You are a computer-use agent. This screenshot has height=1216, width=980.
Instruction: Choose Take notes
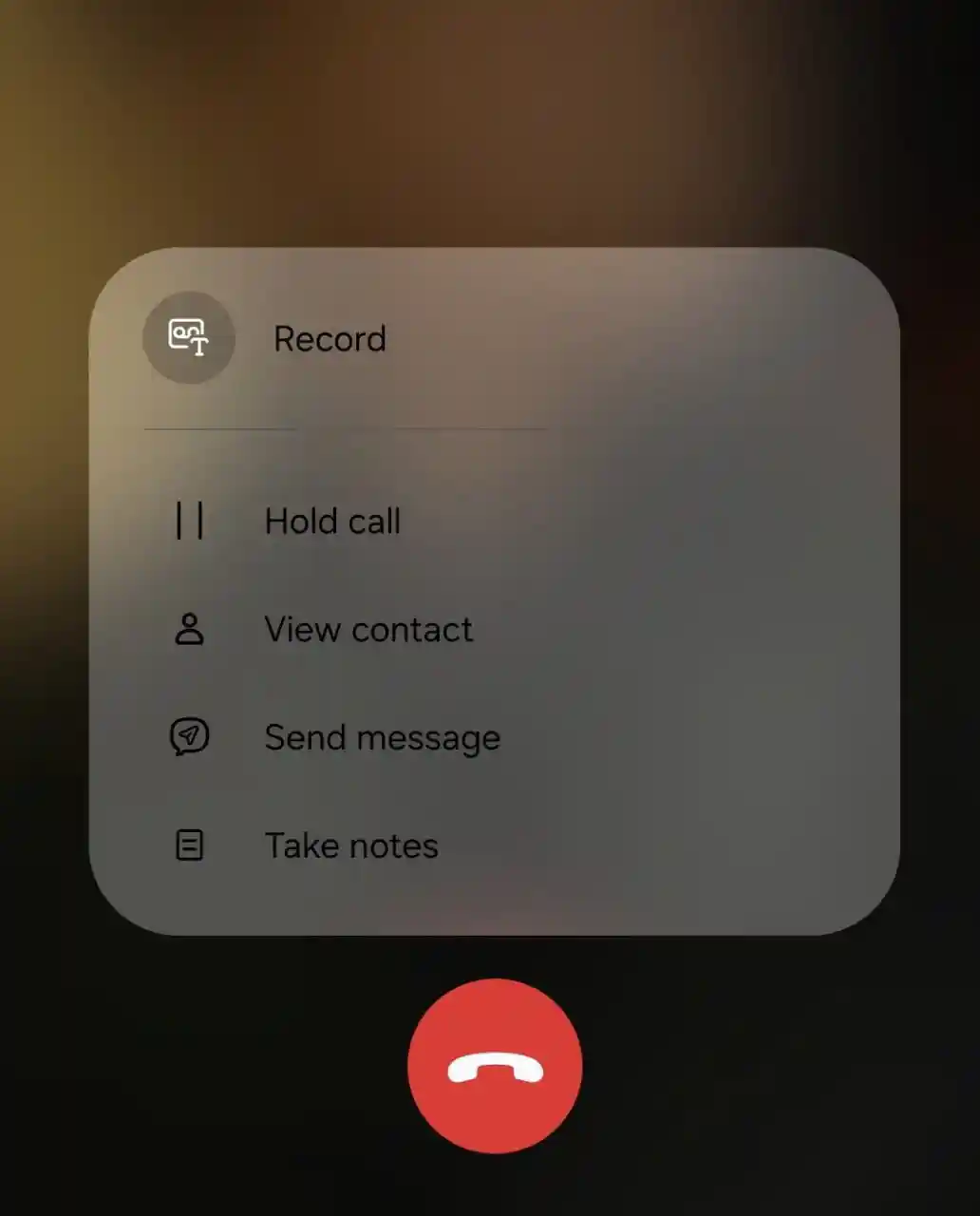(350, 845)
